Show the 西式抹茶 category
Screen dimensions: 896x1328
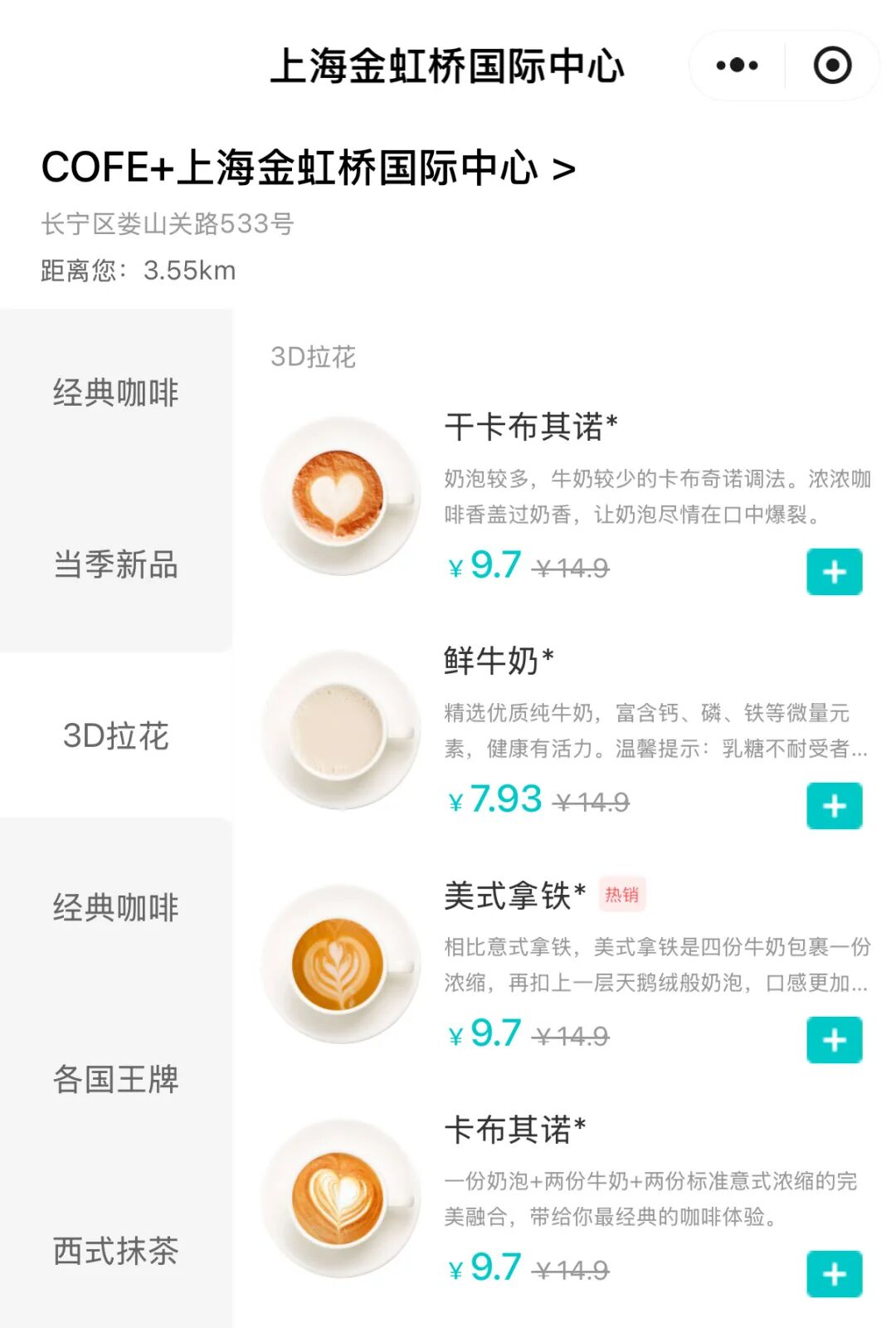(116, 1252)
